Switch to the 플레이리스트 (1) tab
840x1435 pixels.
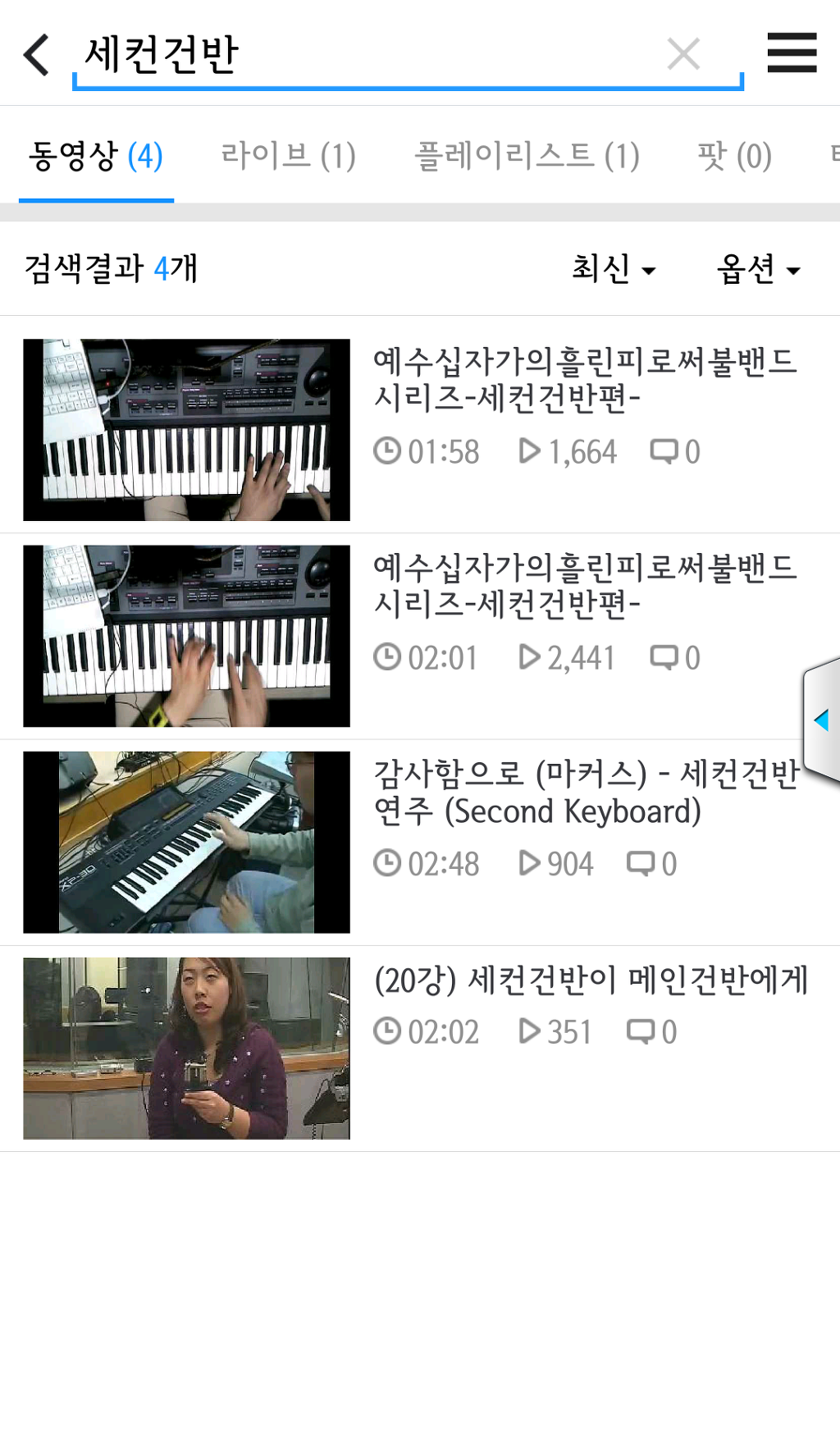tap(527, 156)
